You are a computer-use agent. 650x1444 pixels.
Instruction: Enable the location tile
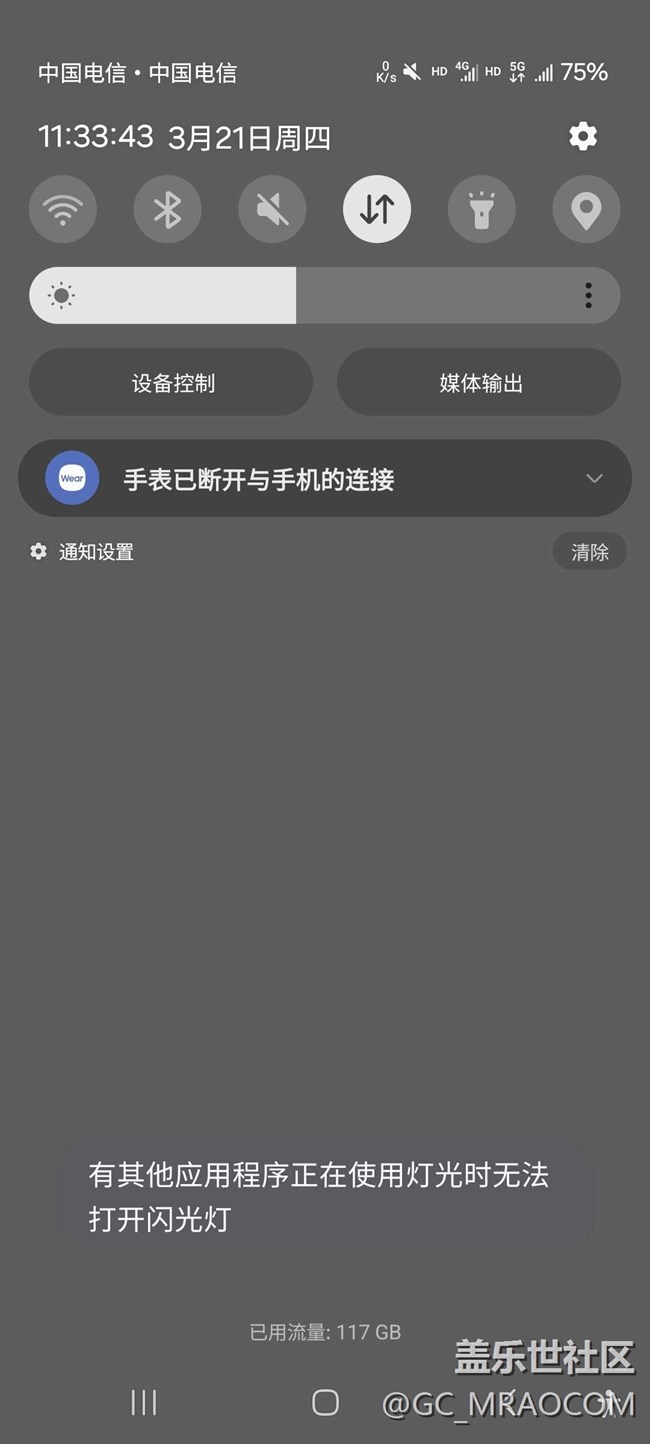click(x=586, y=209)
